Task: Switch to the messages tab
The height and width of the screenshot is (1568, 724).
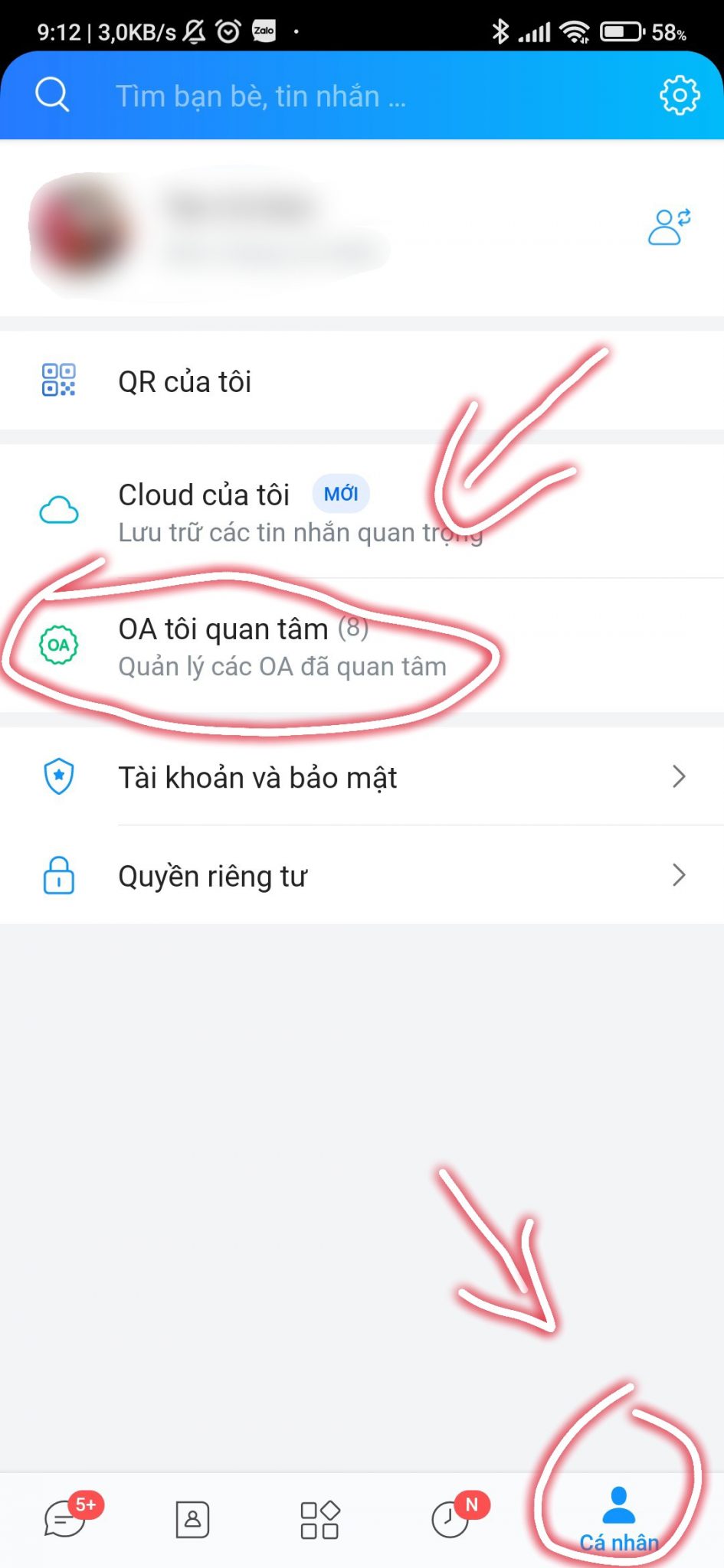Action: click(66, 1518)
